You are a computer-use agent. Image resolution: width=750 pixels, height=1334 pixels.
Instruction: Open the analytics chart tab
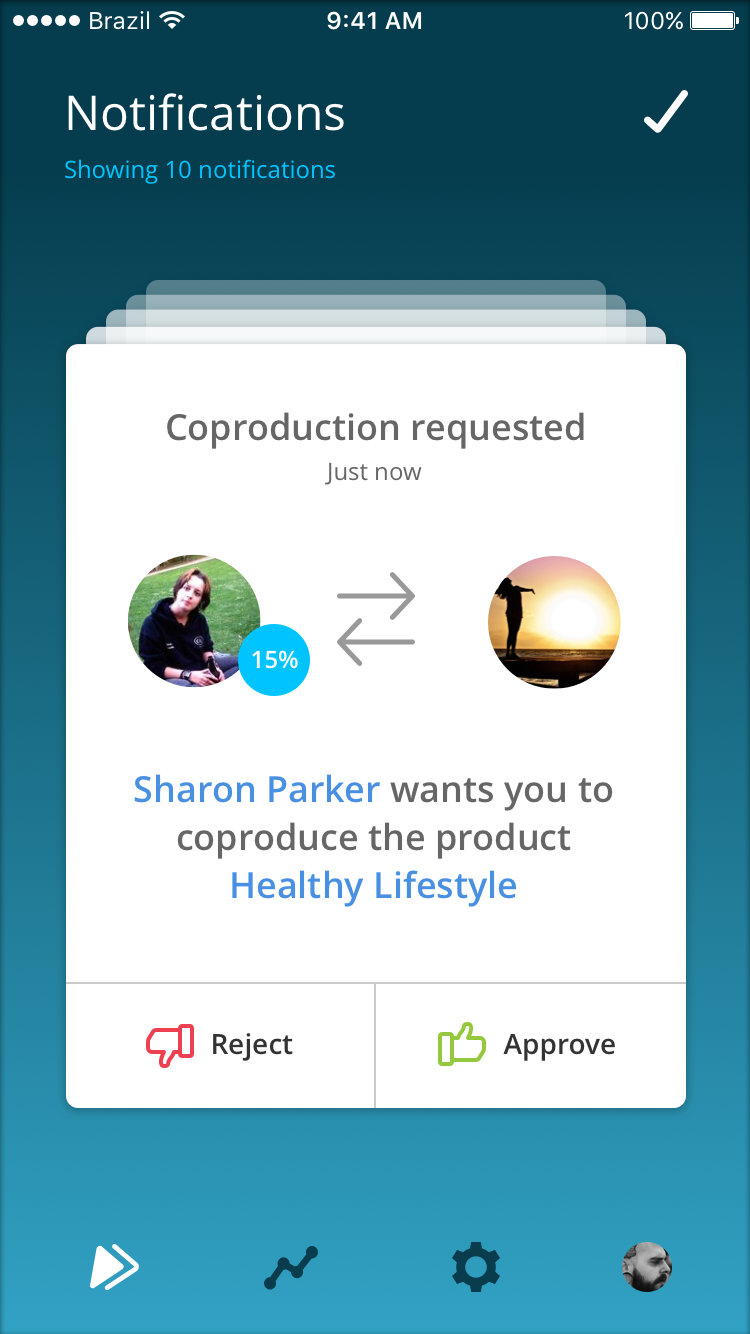click(x=291, y=1268)
